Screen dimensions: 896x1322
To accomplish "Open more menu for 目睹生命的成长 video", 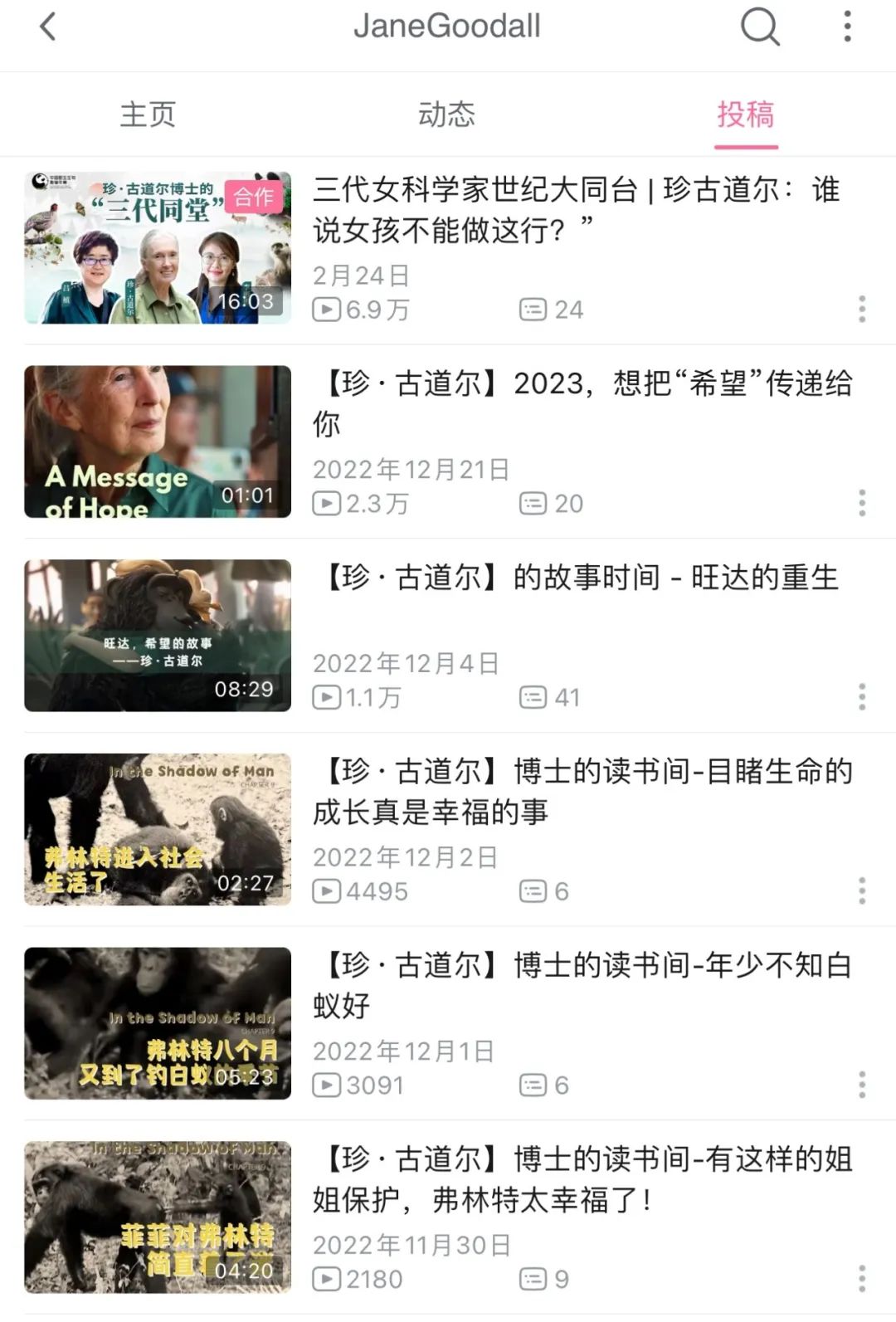I will point(862,890).
